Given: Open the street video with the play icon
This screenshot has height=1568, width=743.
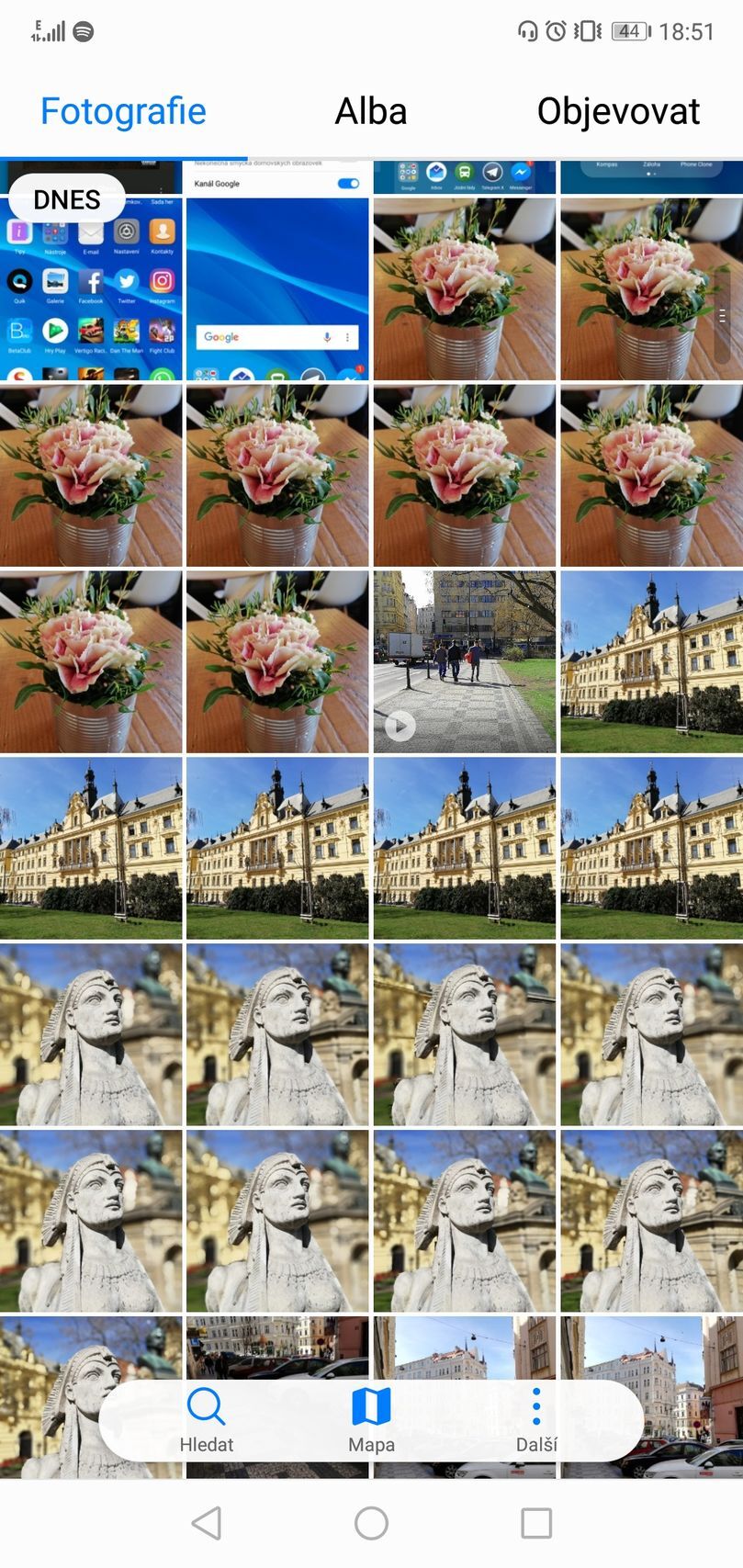Looking at the screenshot, I should (x=464, y=661).
